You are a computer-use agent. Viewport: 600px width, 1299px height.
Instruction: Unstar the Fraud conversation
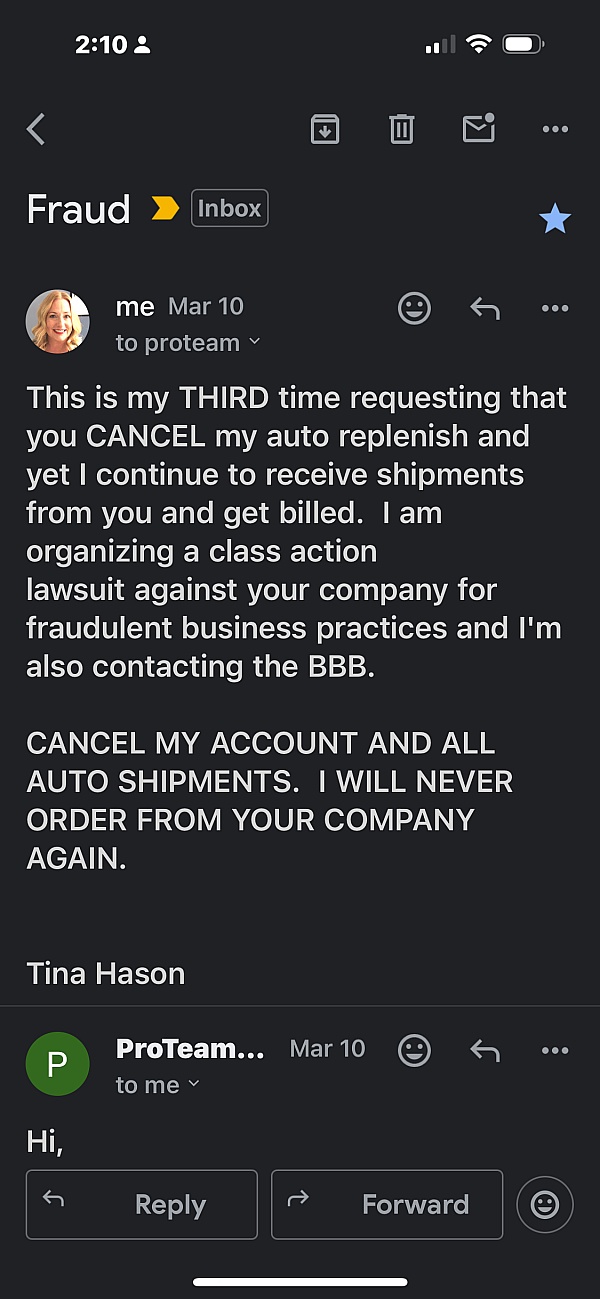(555, 218)
